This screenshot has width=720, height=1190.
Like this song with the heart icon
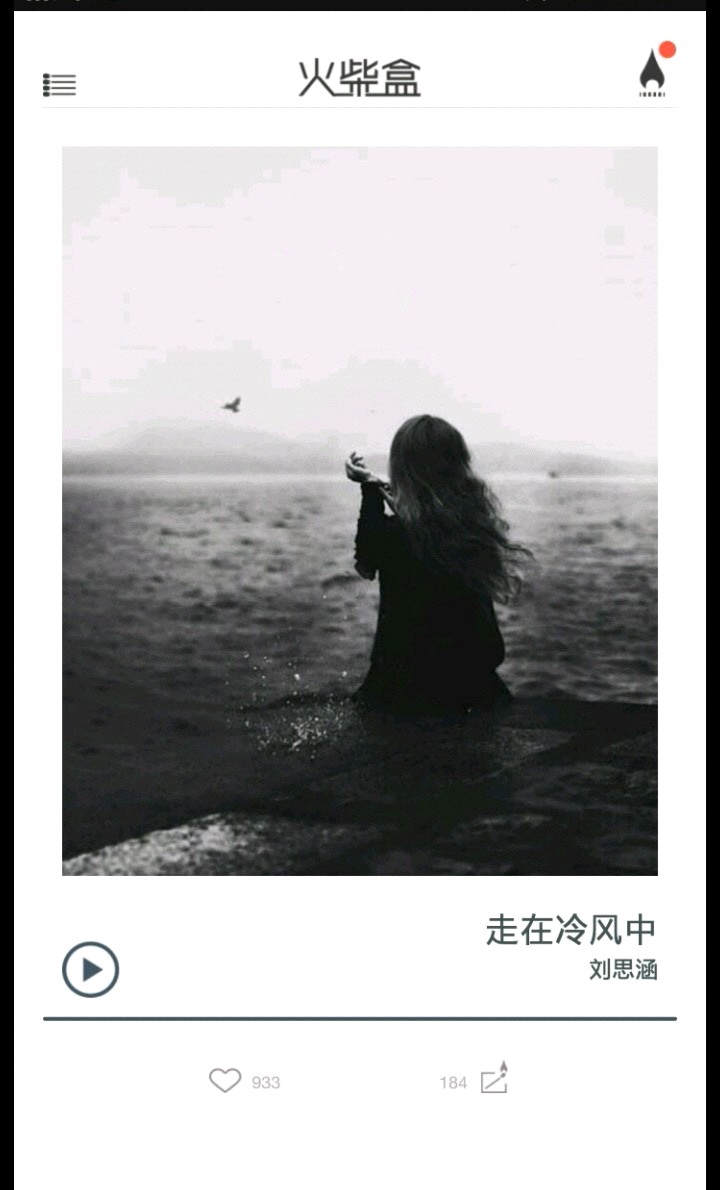coord(225,1081)
